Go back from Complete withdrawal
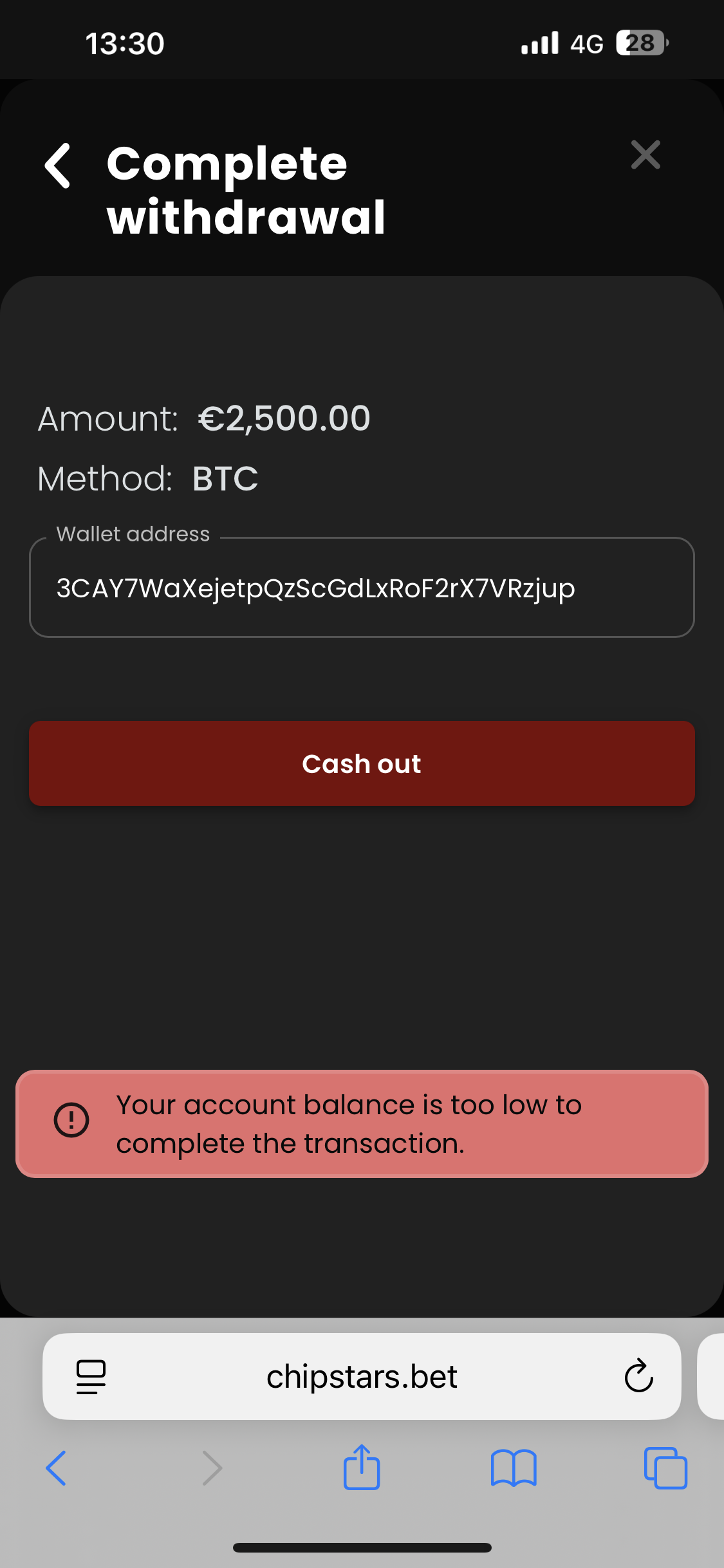 pyautogui.click(x=58, y=165)
